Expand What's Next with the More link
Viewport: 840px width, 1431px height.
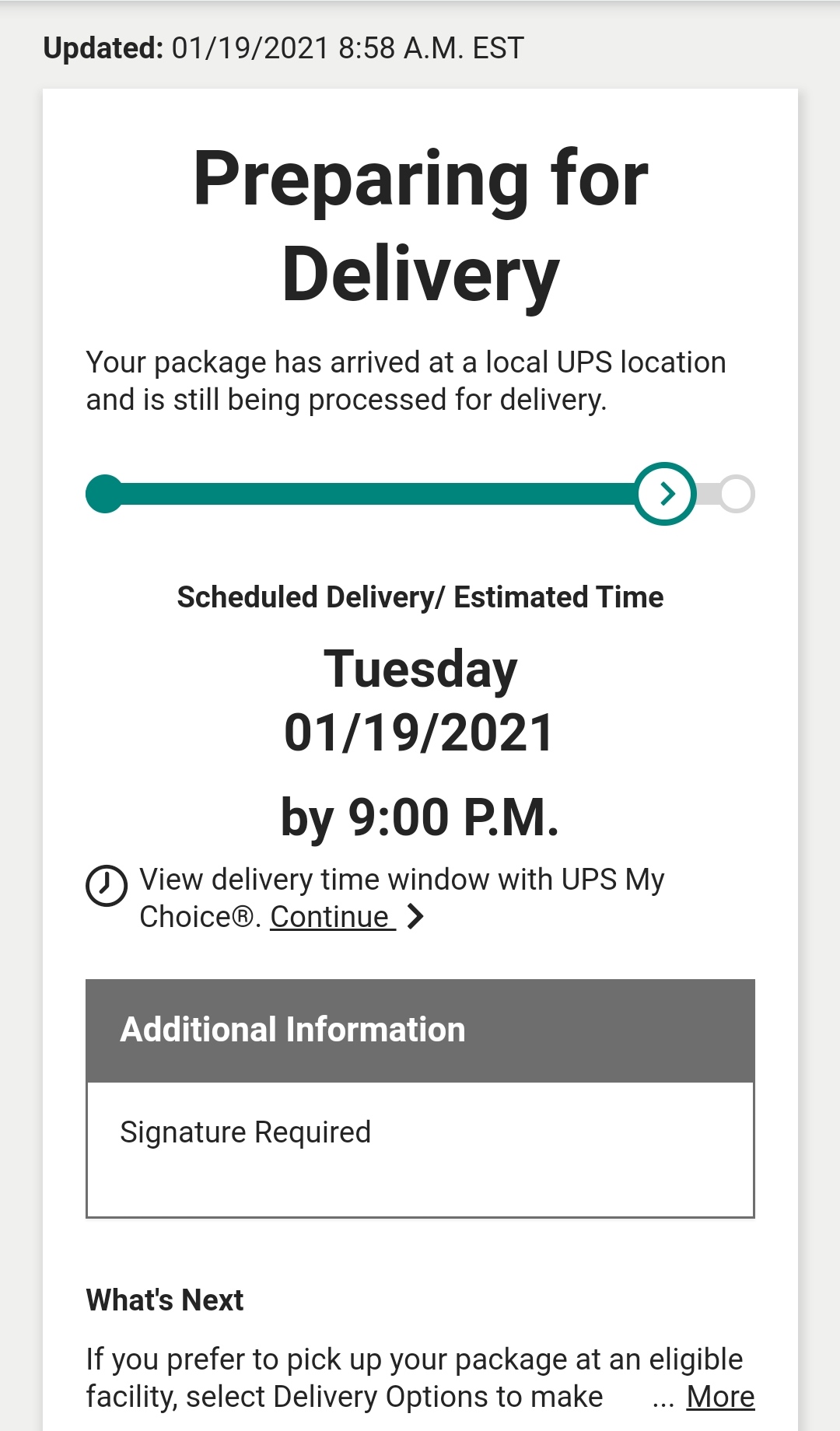(x=720, y=1397)
